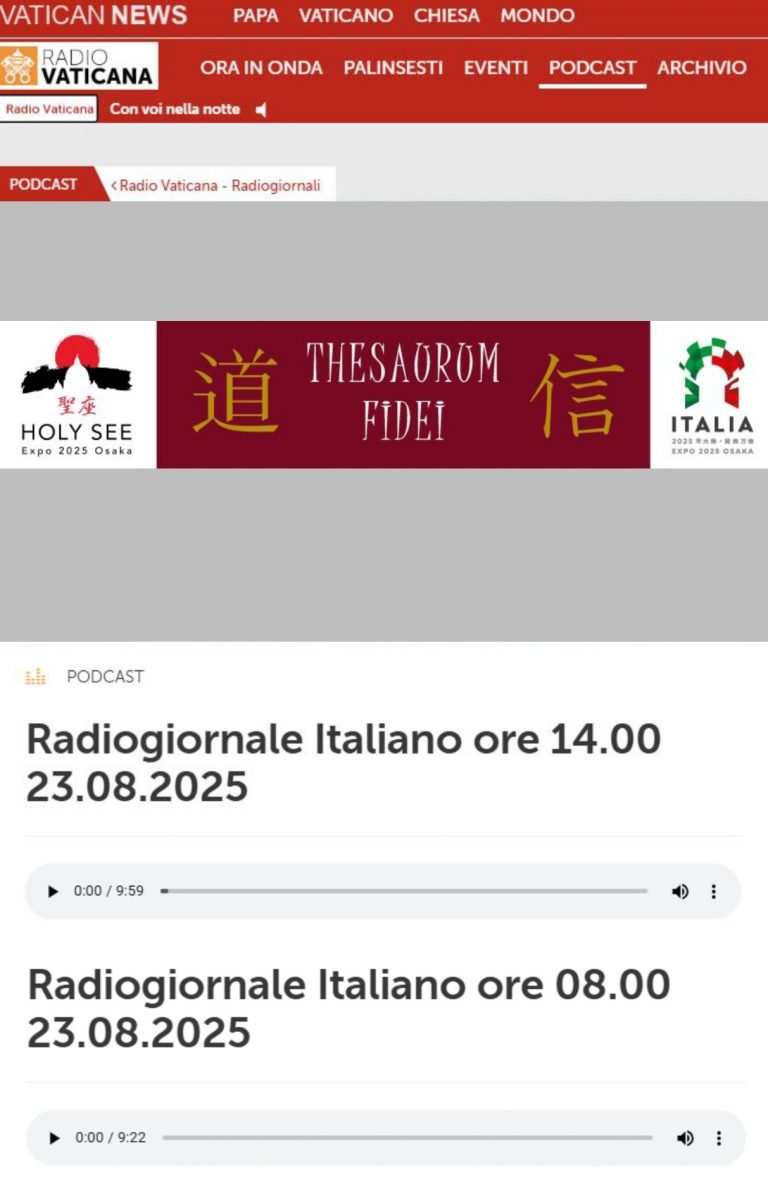This screenshot has height=1189, width=768.
Task: Switch to the MONDO section
Action: (x=537, y=16)
